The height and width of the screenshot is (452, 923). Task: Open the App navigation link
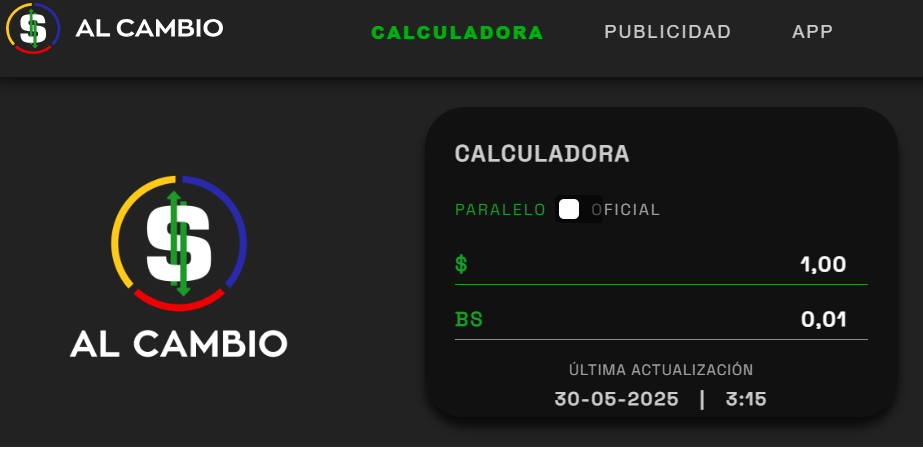pyautogui.click(x=812, y=32)
